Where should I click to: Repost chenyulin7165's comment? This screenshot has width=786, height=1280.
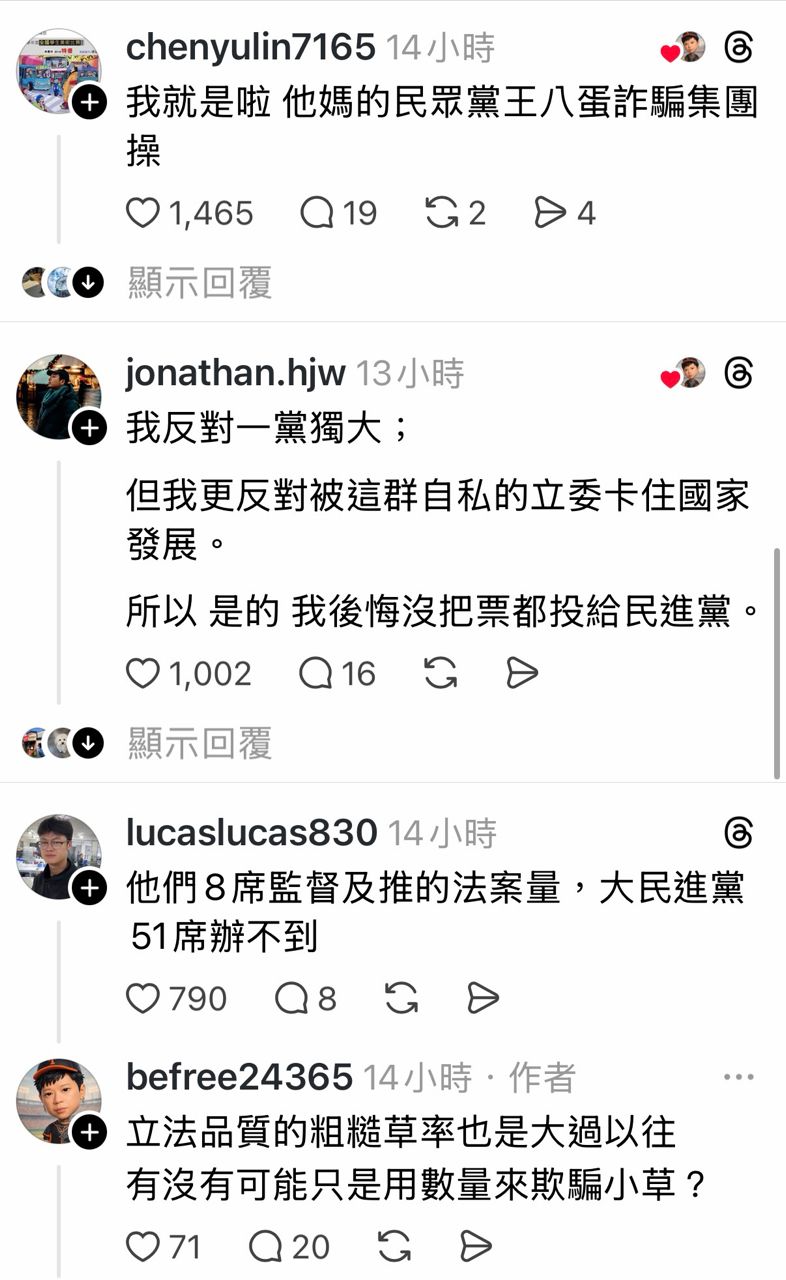tap(441, 213)
